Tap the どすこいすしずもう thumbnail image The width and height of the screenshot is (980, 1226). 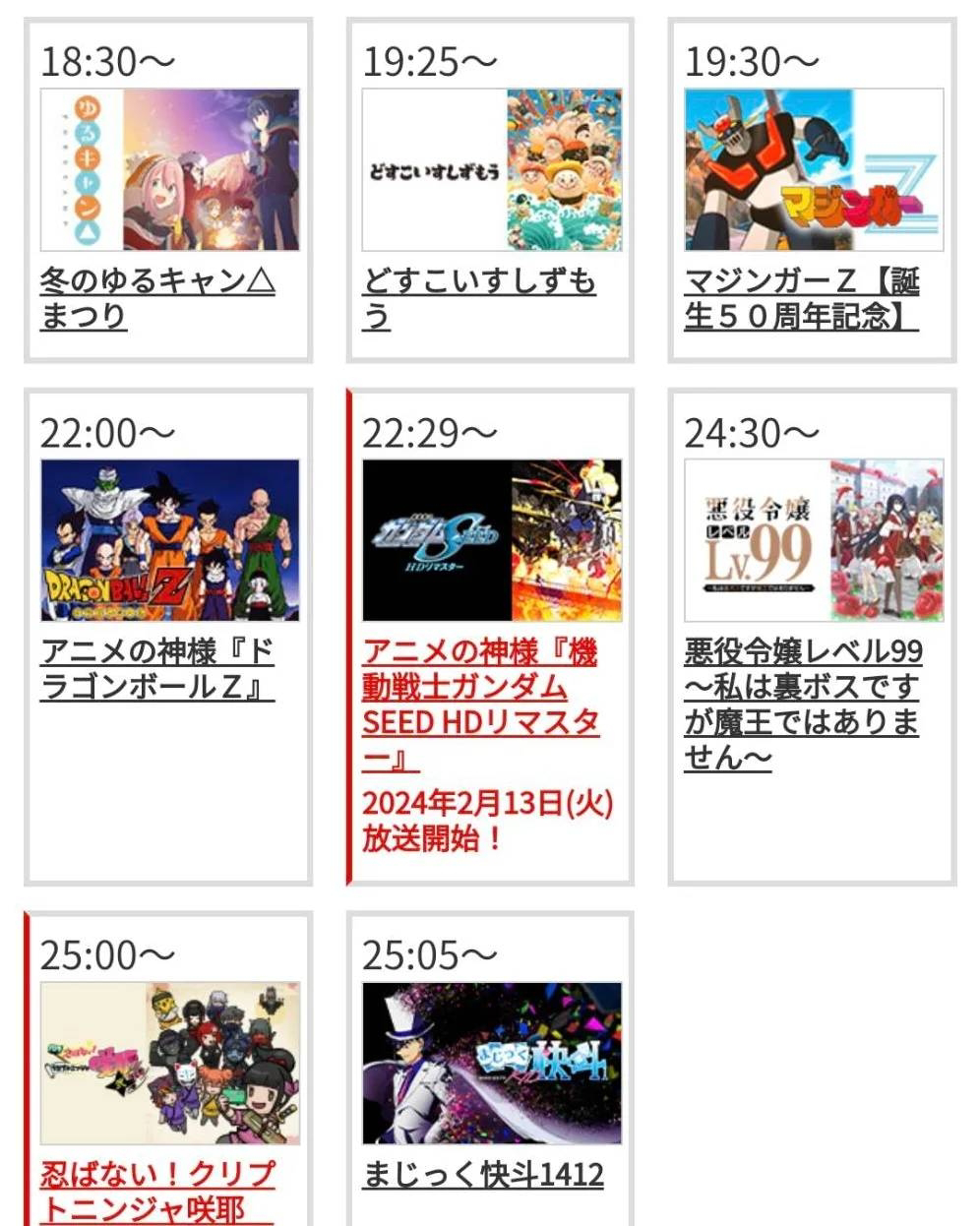492,169
